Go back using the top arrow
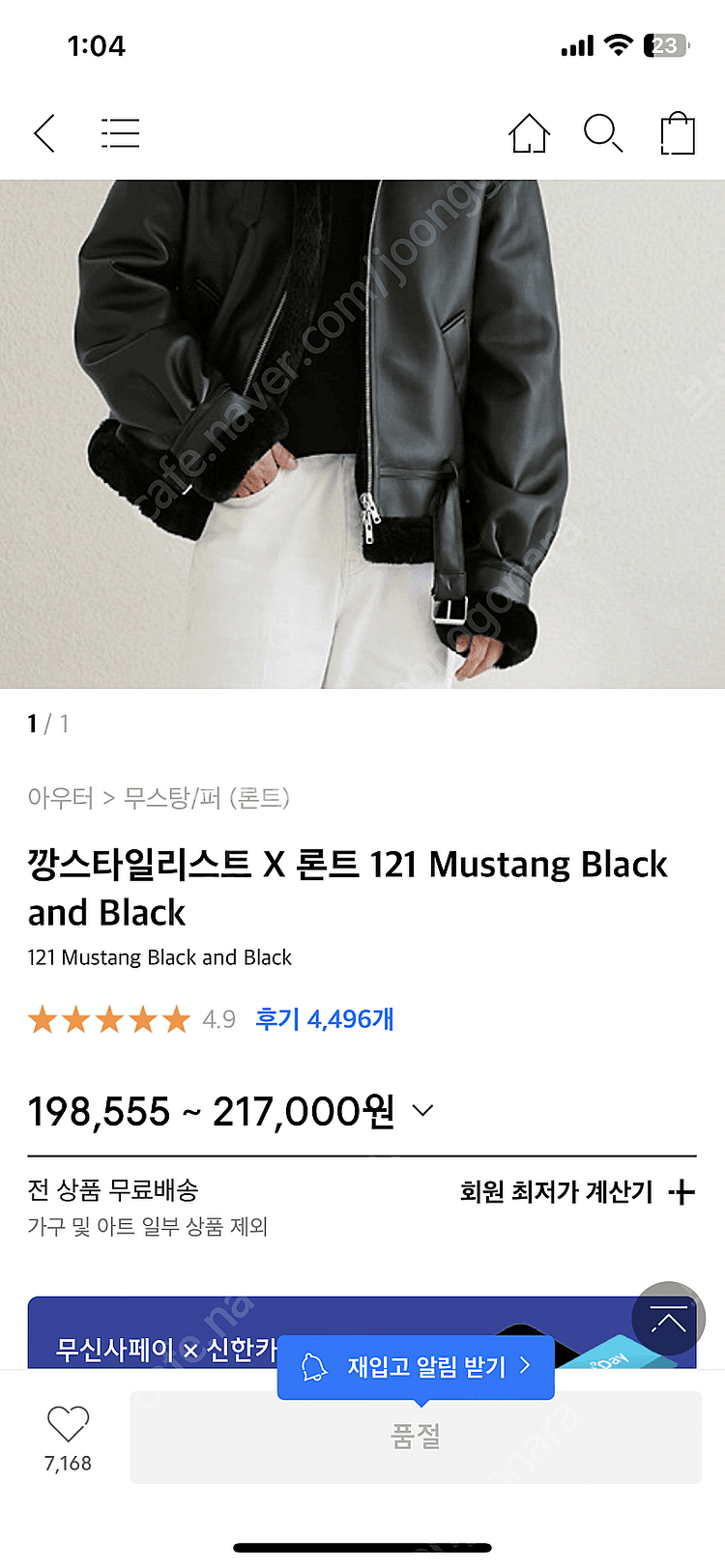 44,133
